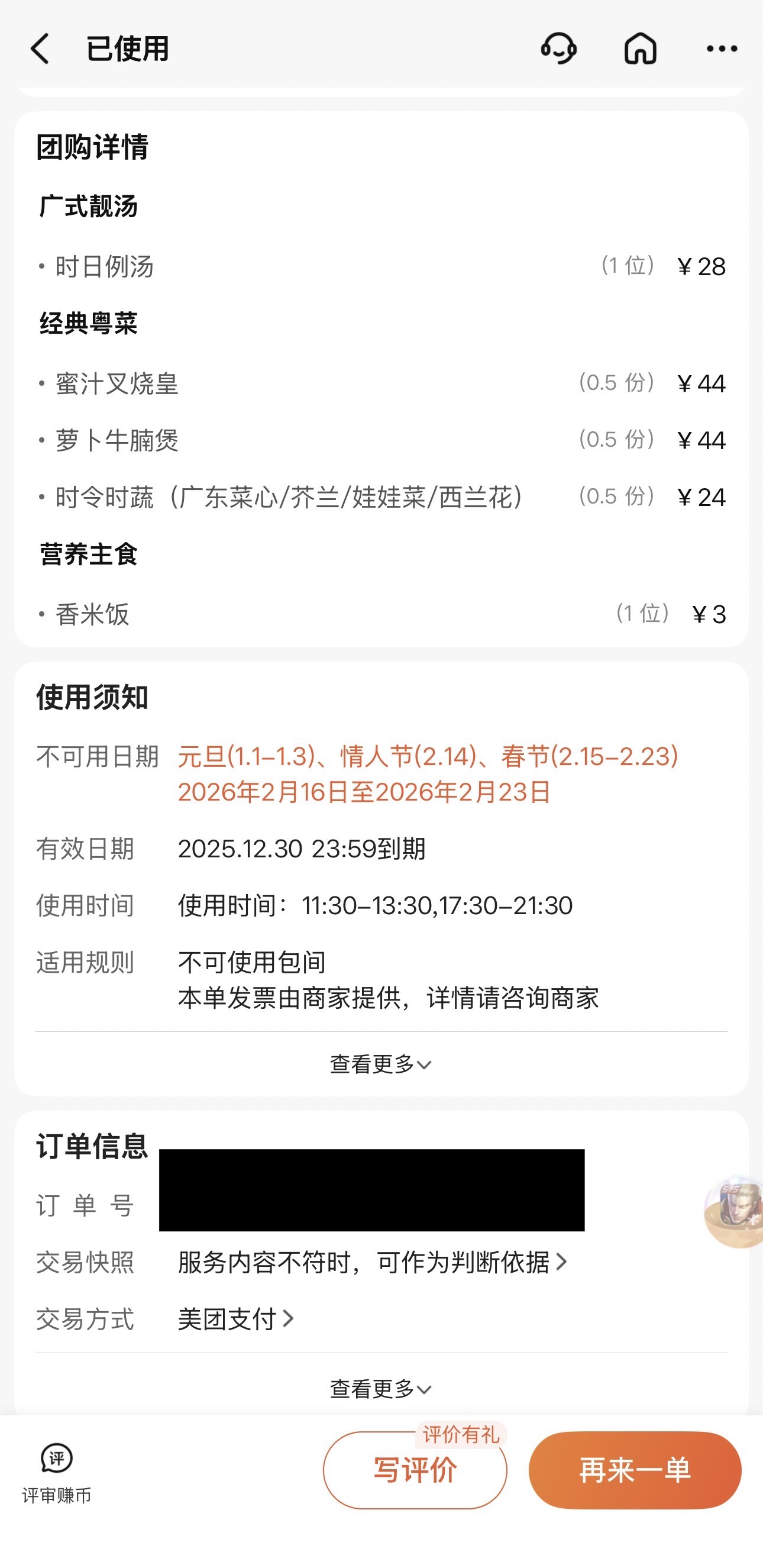The height and width of the screenshot is (1568, 763).
Task: Order again with 再来一单
Action: coord(635,1470)
